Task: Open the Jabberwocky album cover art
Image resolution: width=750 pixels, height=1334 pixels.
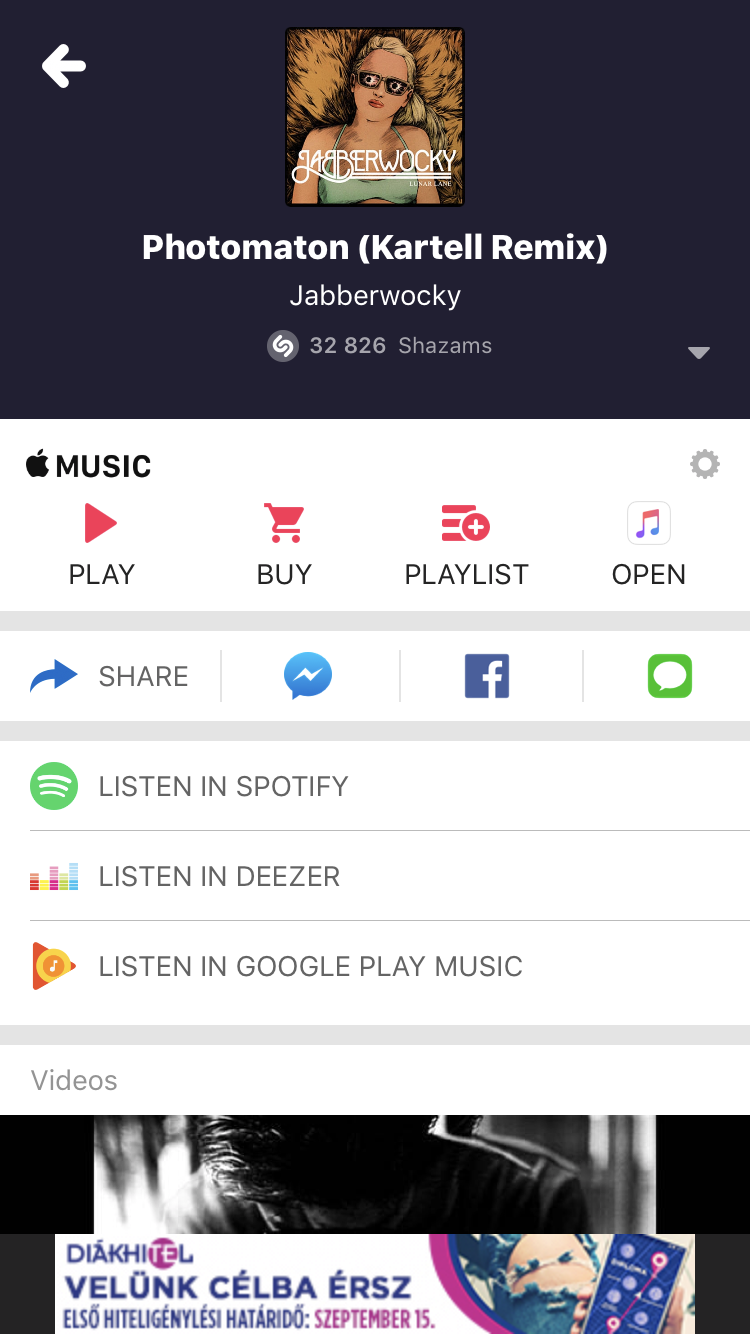Action: (x=375, y=117)
